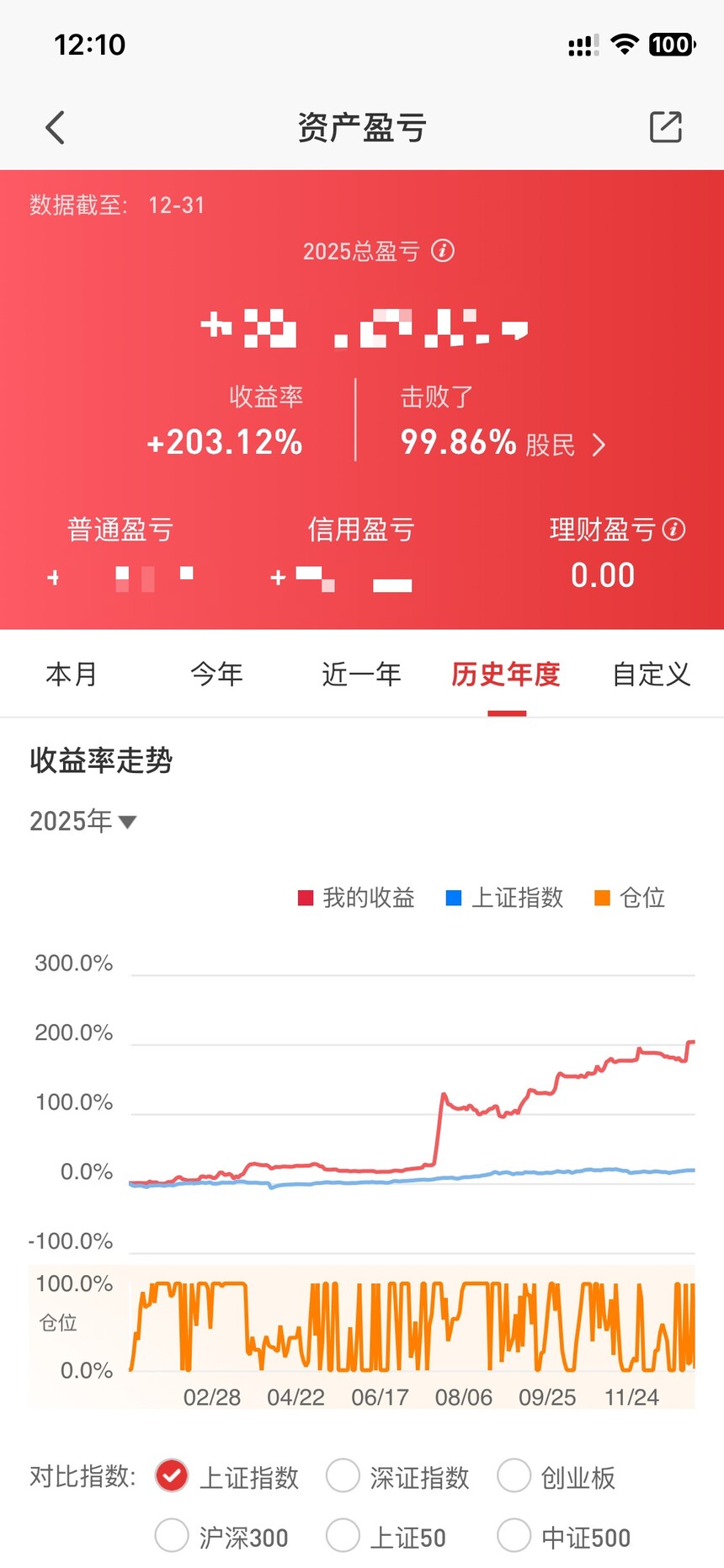Screen dimensions: 724x1568
Task: Compare against 深证指数
Action: pos(343,1476)
